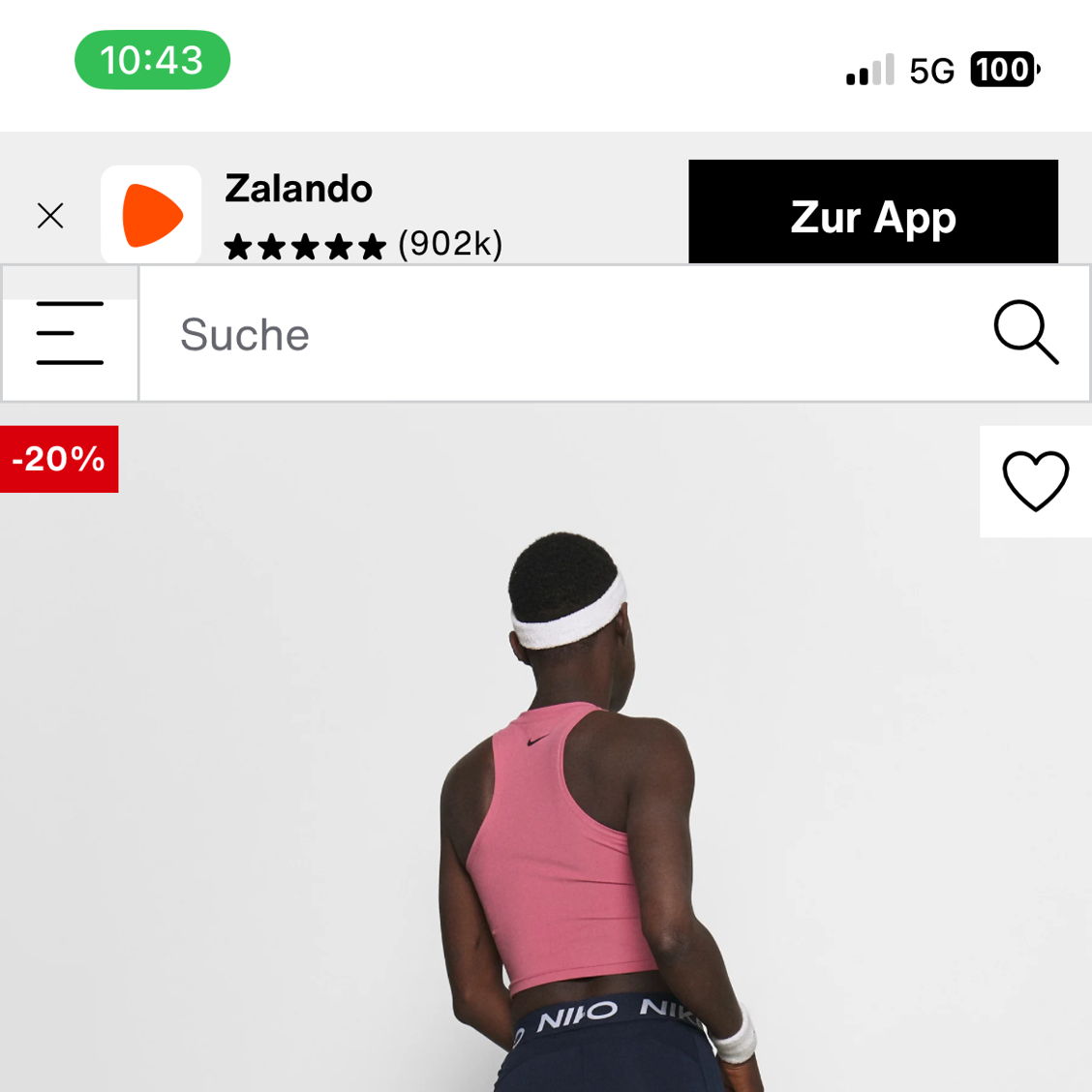Screen dimensions: 1092x1092
Task: Open the hamburger menu
Action: point(70,333)
